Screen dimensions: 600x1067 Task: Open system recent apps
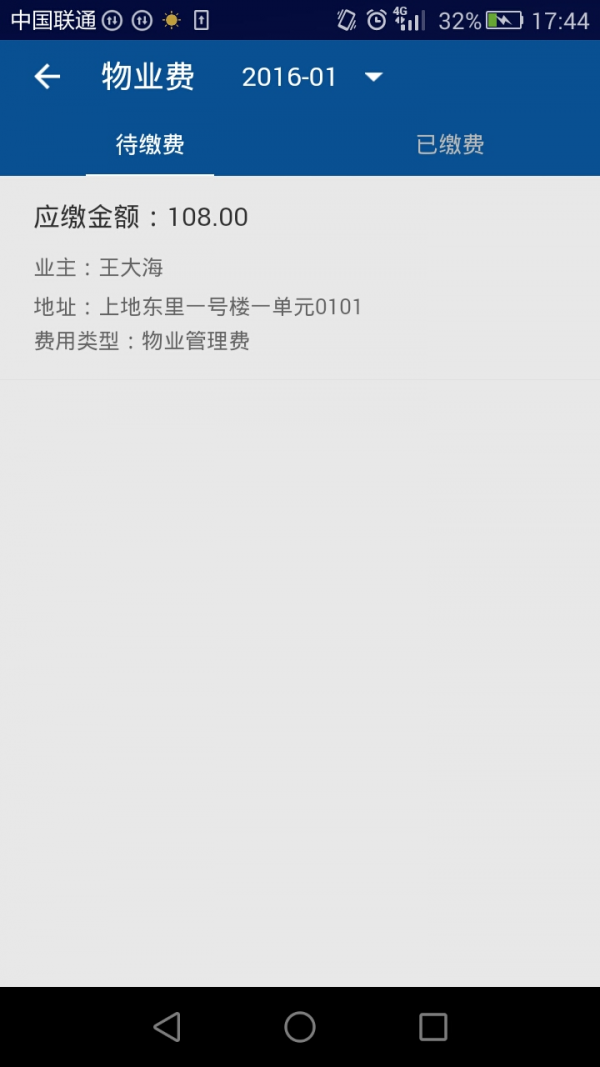tap(433, 1026)
